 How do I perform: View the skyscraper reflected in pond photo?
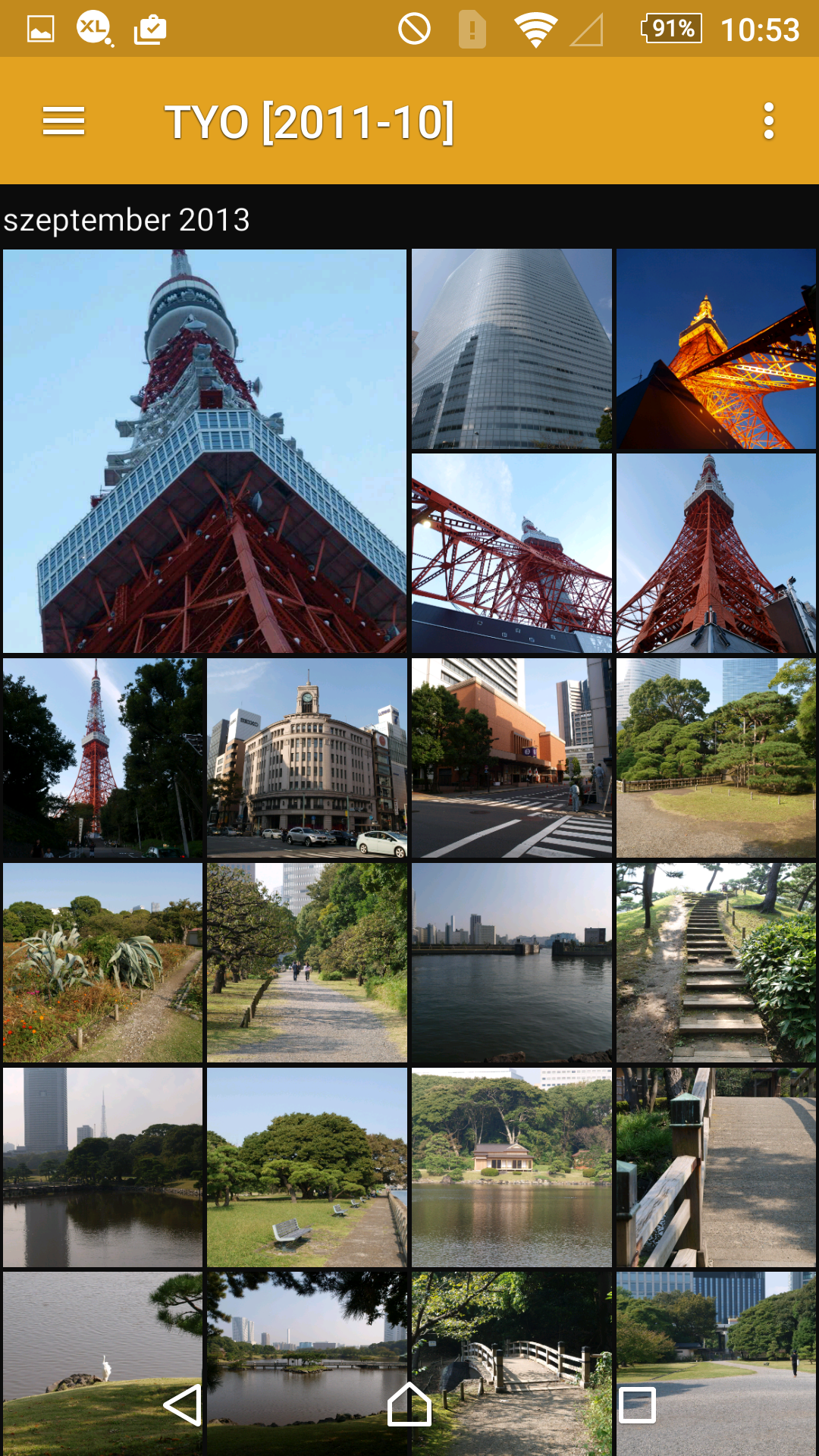click(102, 1167)
